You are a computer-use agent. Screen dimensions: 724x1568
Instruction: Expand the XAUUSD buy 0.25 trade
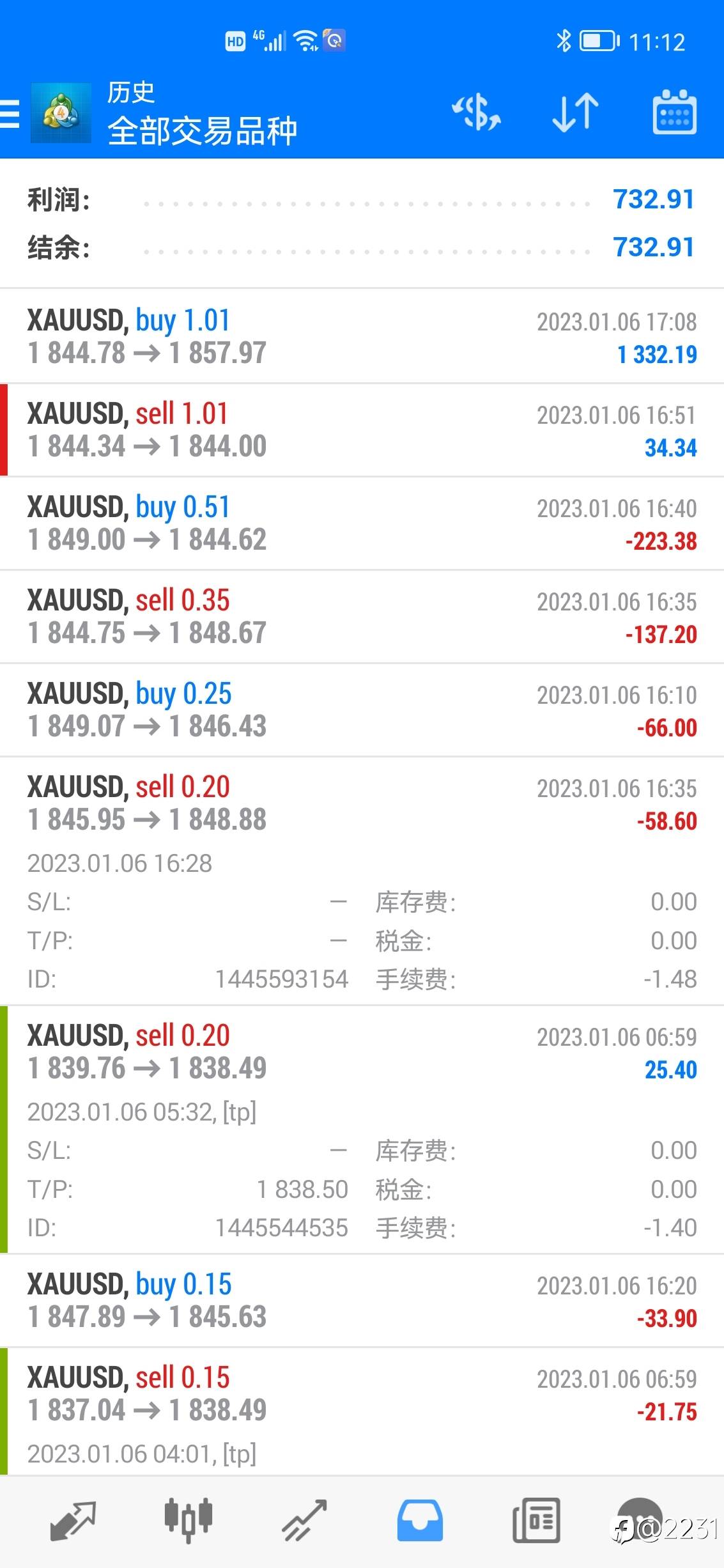tap(362, 710)
